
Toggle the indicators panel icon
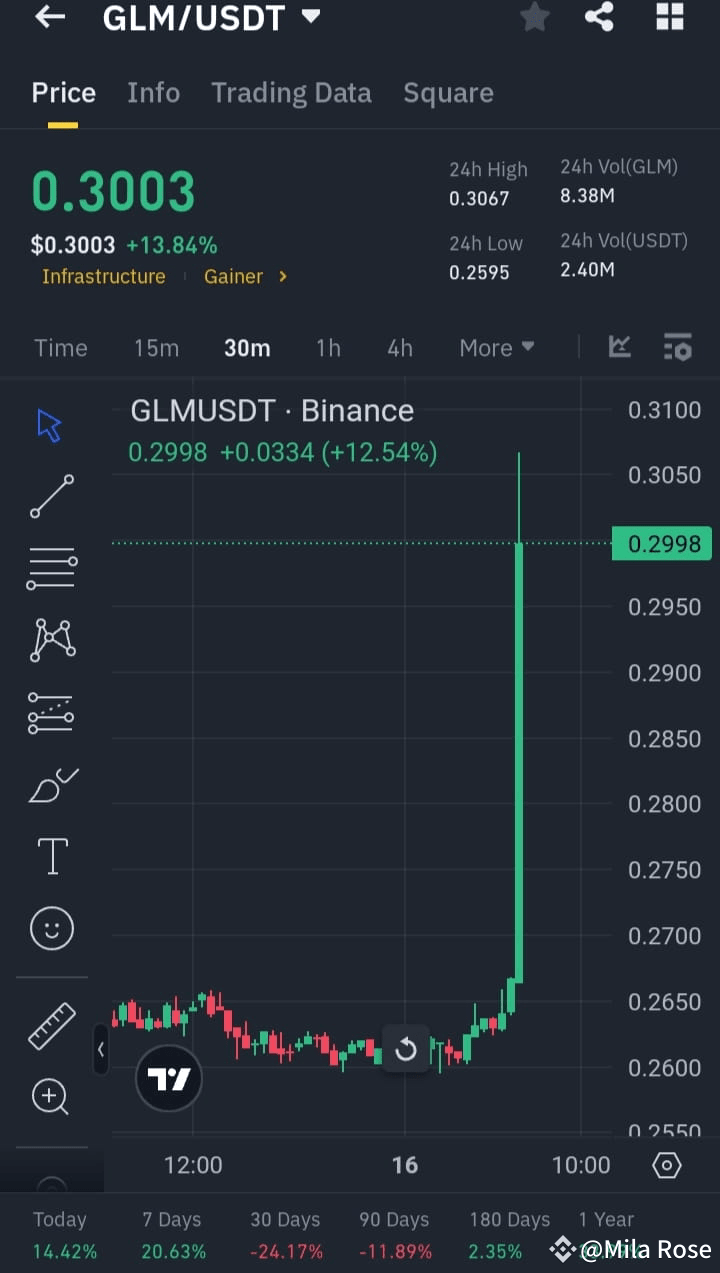pyautogui.click(x=678, y=347)
